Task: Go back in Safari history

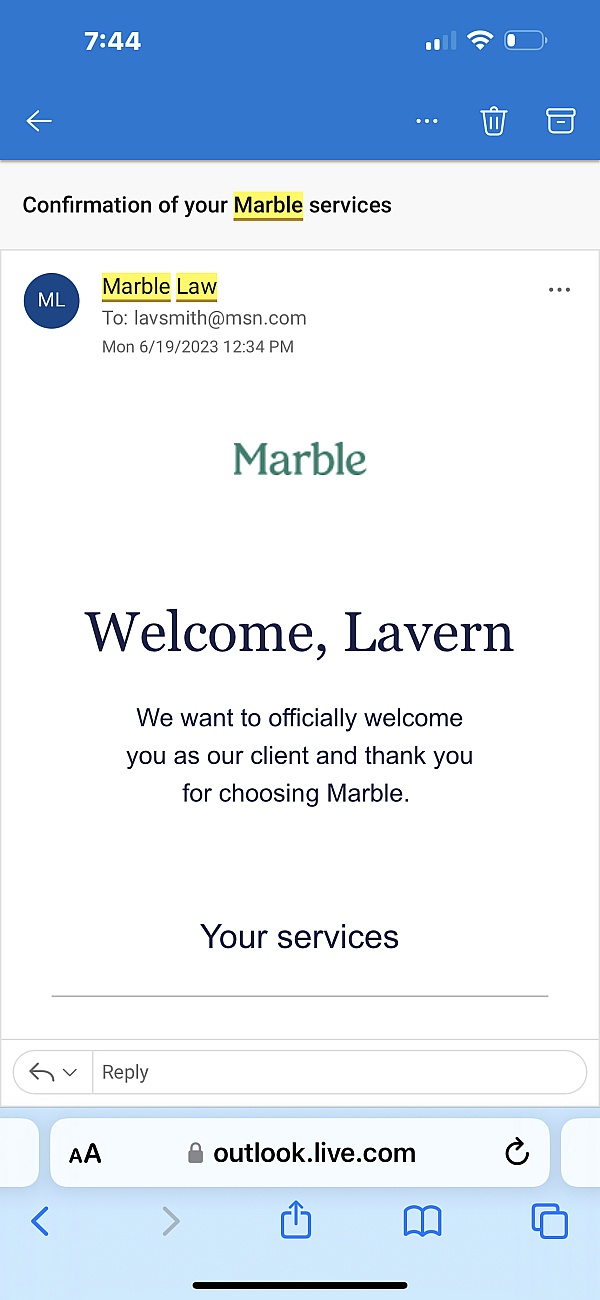Action: [x=40, y=1221]
